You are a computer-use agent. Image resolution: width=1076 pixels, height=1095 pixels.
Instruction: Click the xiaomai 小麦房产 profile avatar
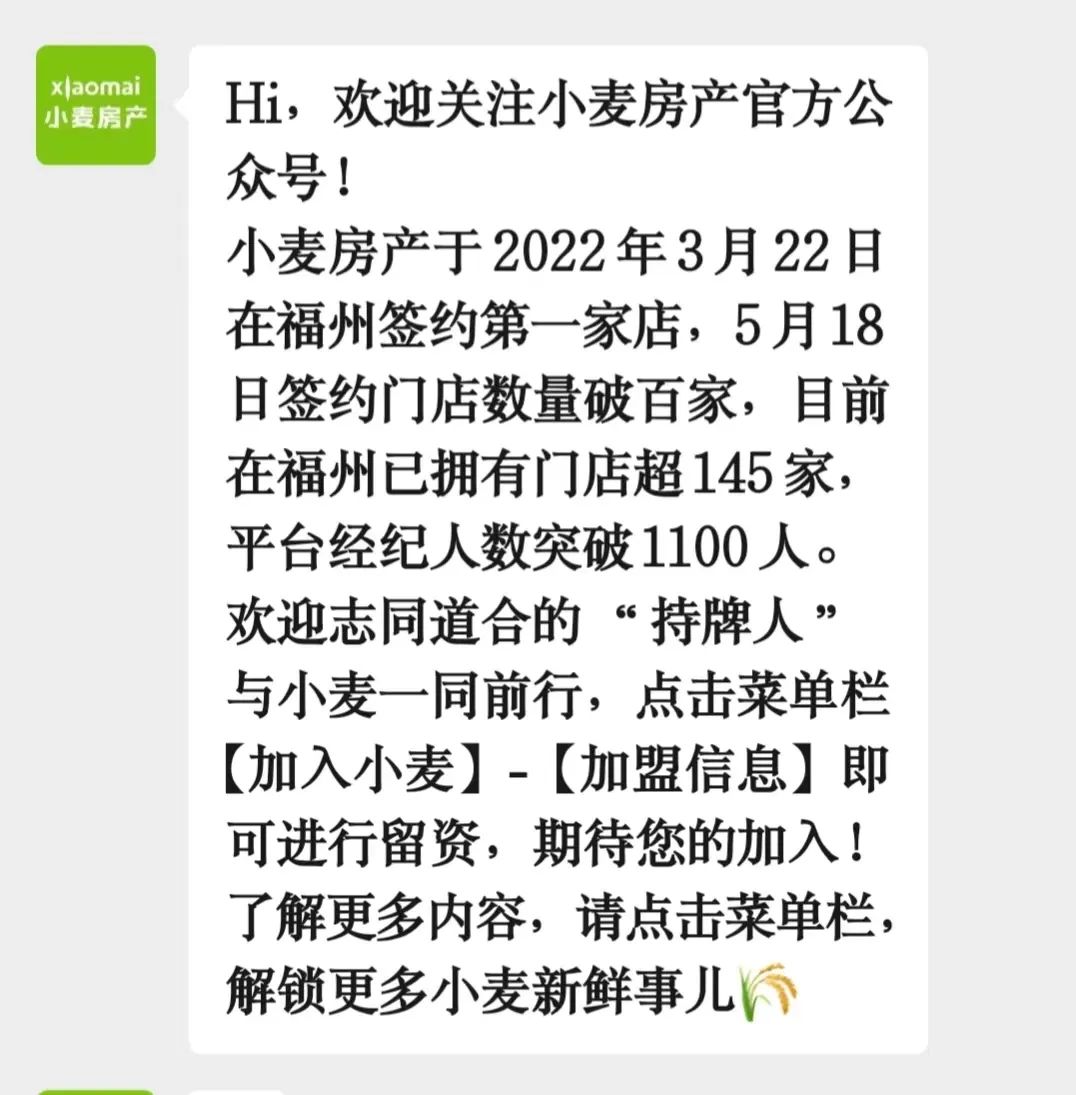click(x=95, y=105)
